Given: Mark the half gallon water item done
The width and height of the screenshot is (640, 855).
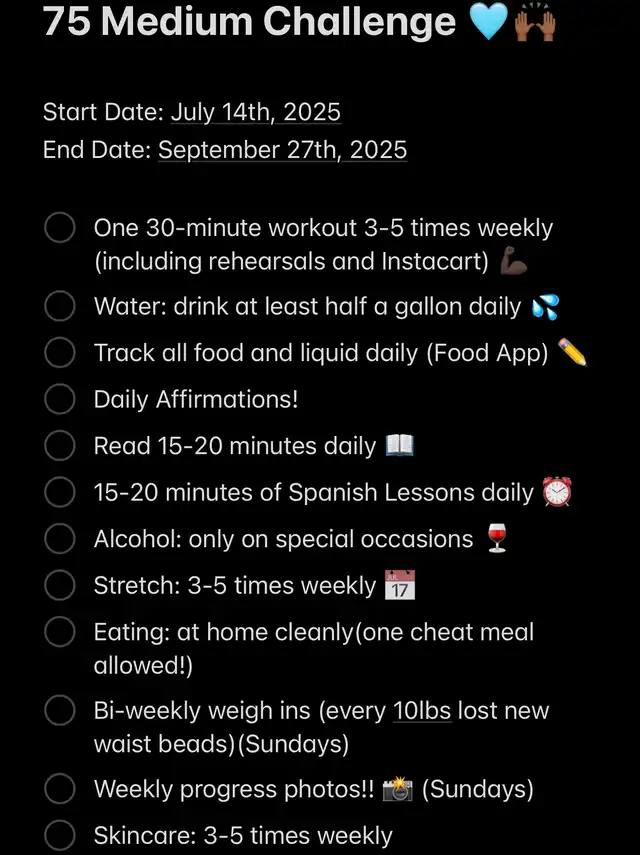Looking at the screenshot, I should coord(60,307).
